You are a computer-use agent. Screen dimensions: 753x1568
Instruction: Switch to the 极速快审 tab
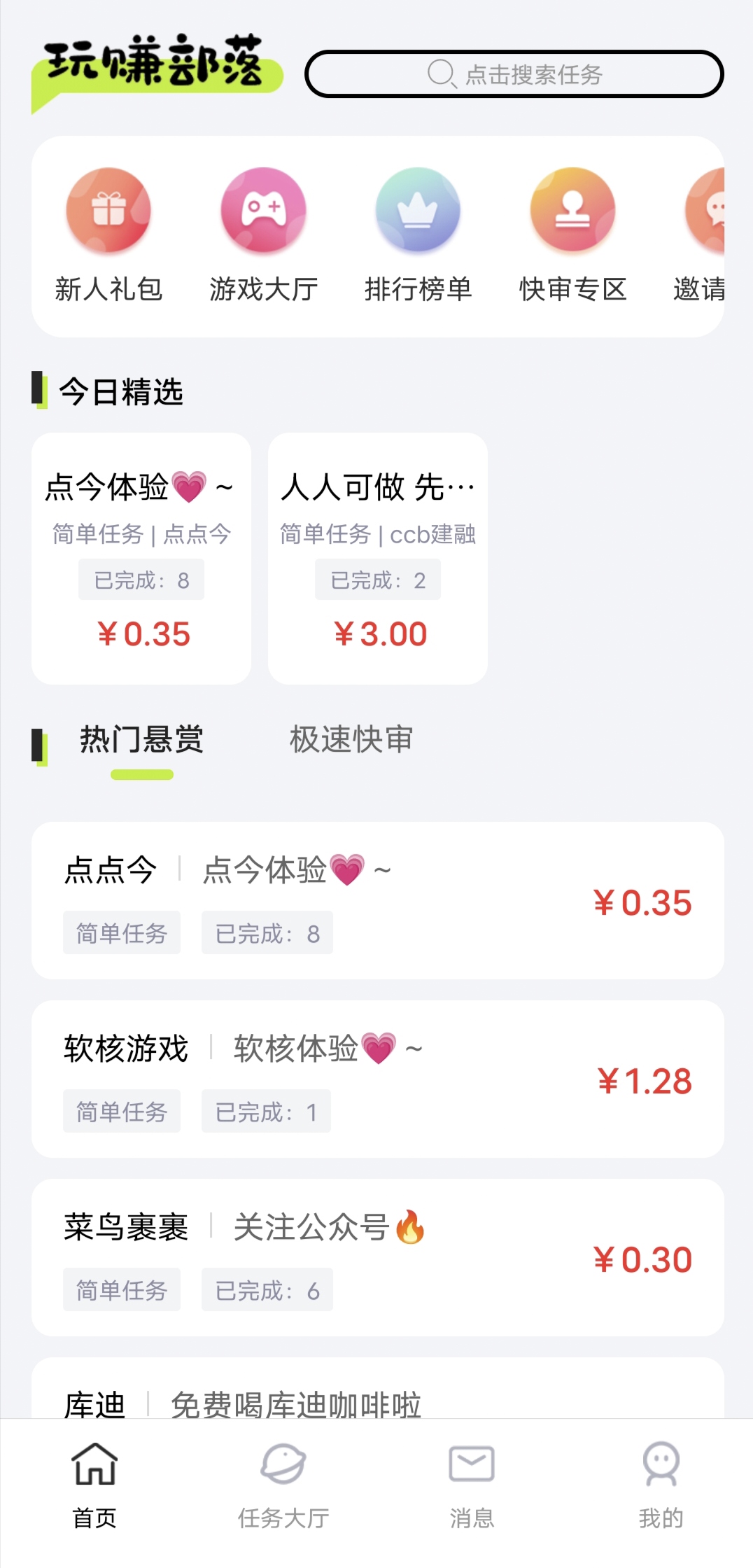(x=351, y=739)
